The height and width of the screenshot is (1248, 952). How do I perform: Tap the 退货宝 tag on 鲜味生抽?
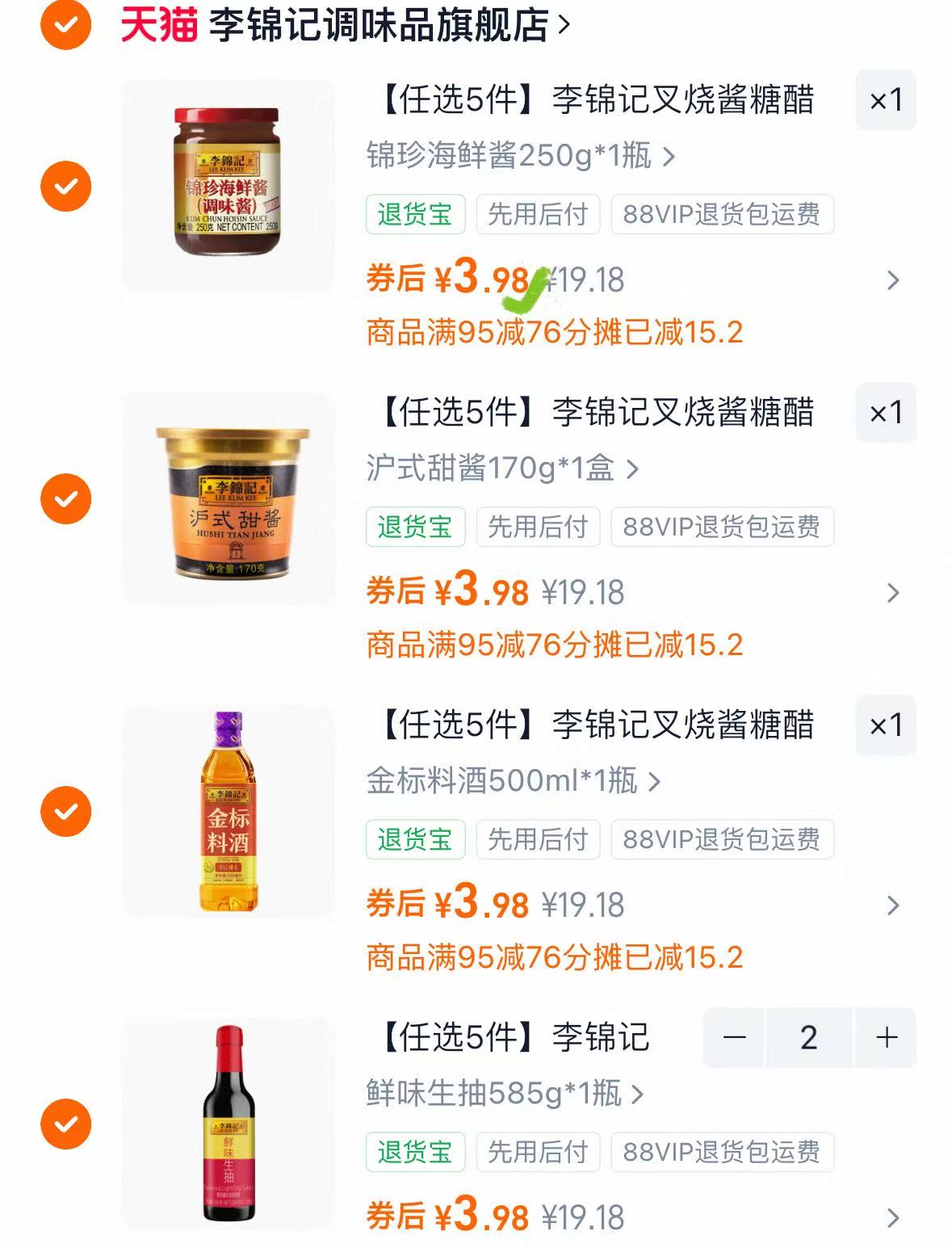pyautogui.click(x=416, y=1153)
